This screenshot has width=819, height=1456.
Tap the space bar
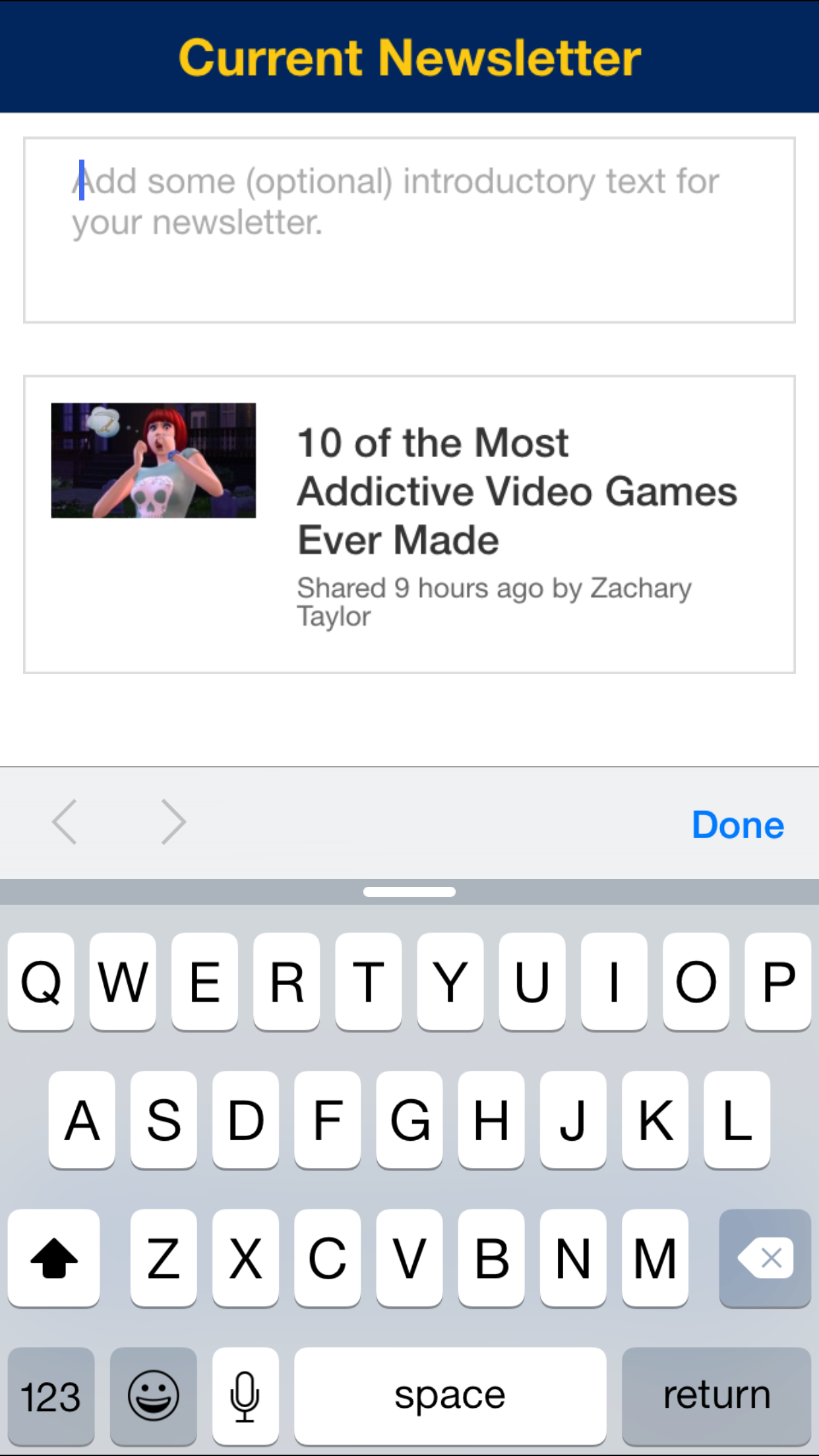coord(450,1396)
